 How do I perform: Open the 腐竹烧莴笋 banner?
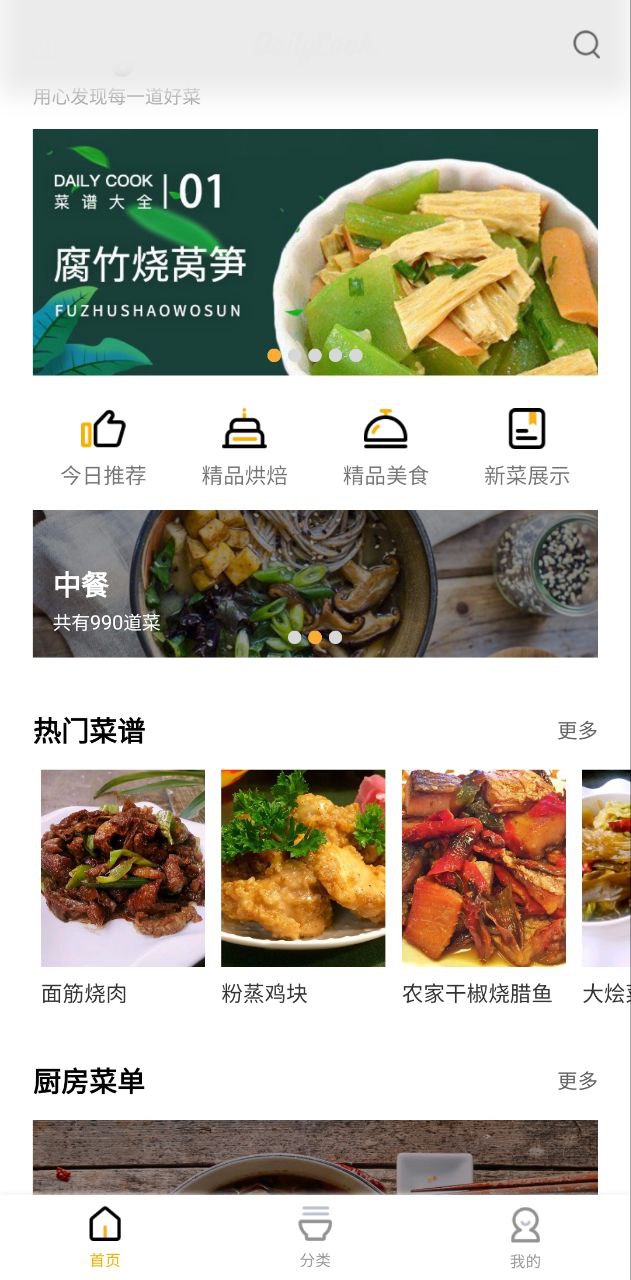(315, 252)
